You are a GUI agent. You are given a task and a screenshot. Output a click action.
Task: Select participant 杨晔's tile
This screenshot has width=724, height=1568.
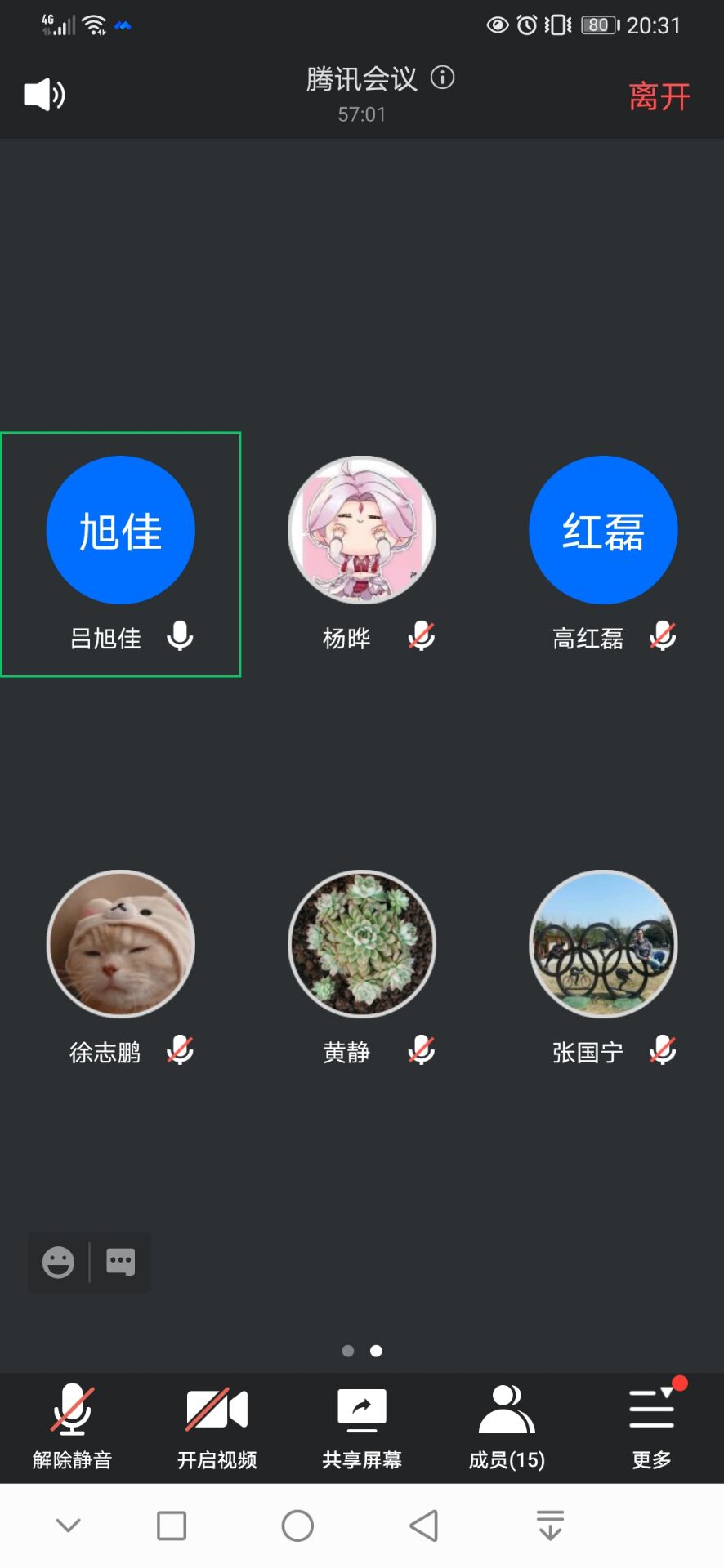pyautogui.click(x=362, y=554)
